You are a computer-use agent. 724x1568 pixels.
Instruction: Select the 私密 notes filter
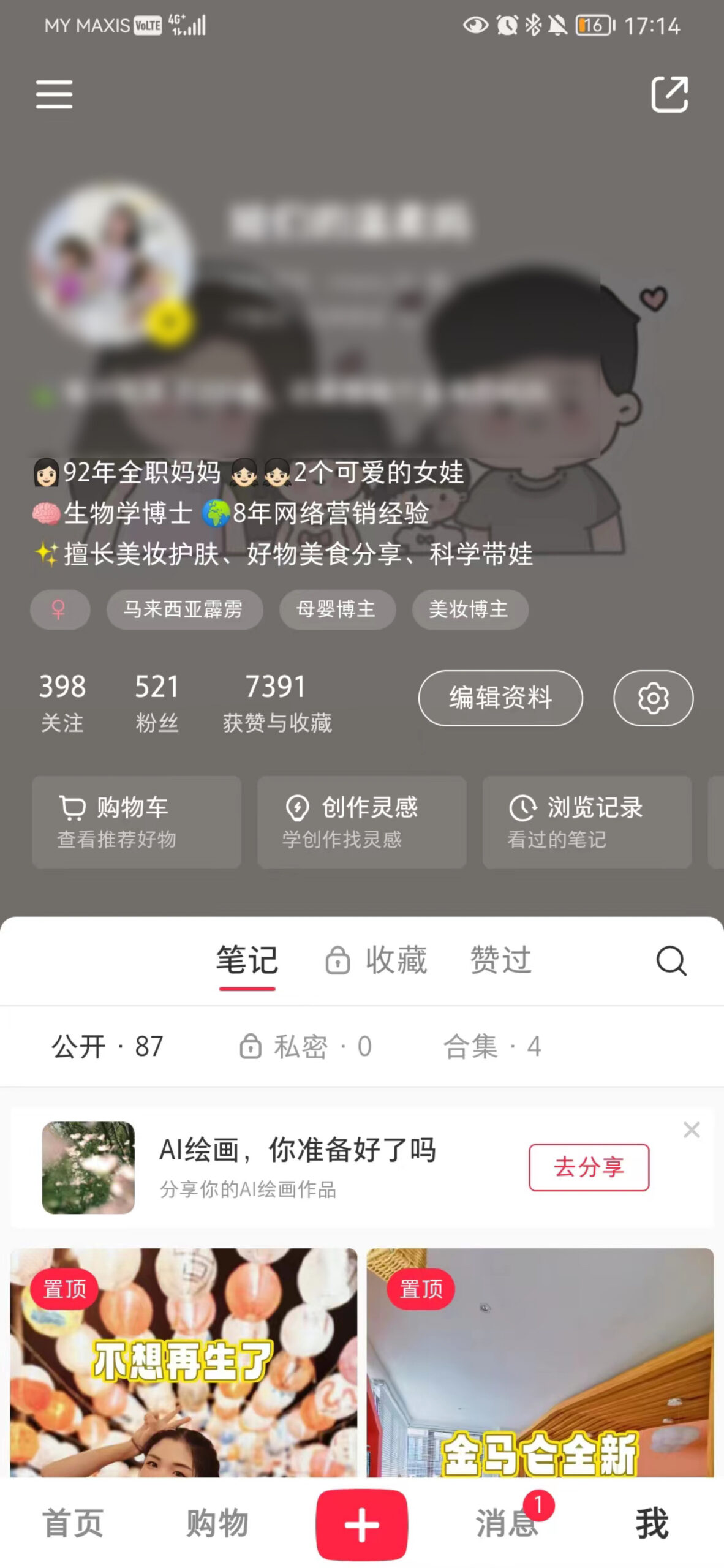[305, 1046]
